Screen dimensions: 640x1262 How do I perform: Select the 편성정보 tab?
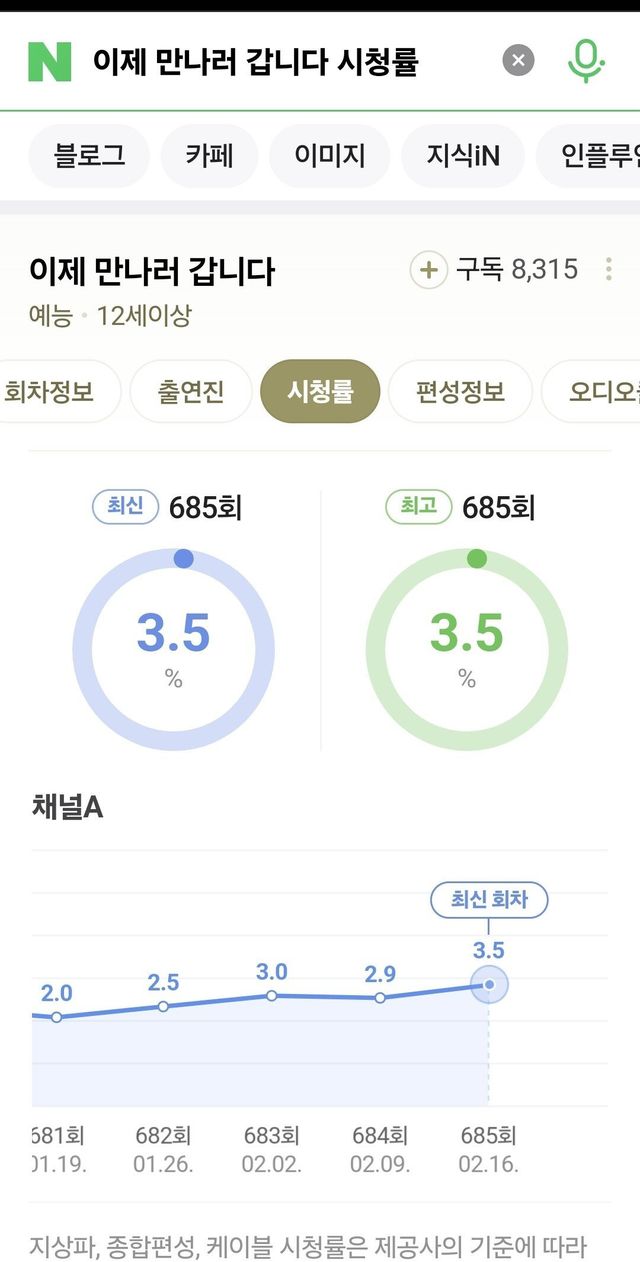461,391
